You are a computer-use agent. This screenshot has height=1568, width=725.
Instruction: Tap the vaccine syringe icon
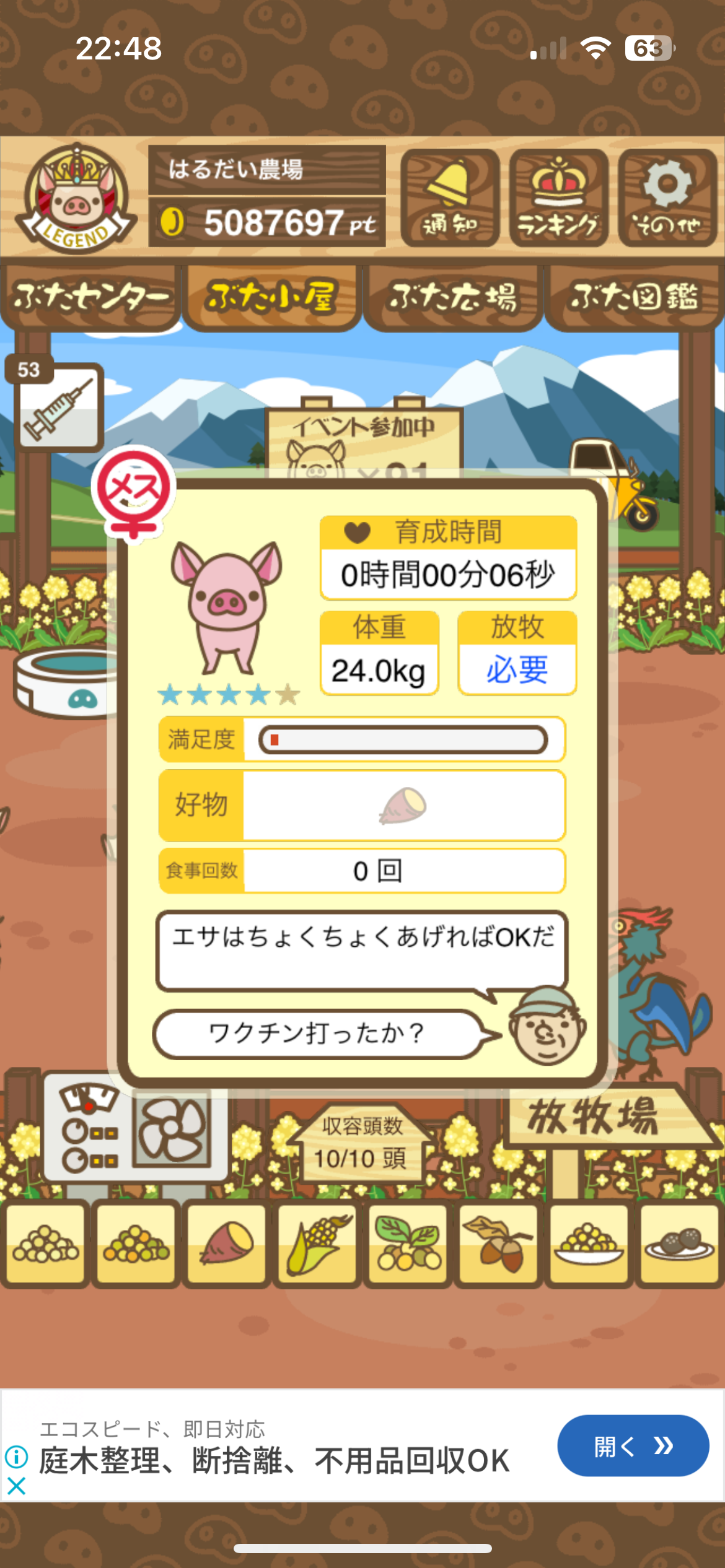coord(58,406)
